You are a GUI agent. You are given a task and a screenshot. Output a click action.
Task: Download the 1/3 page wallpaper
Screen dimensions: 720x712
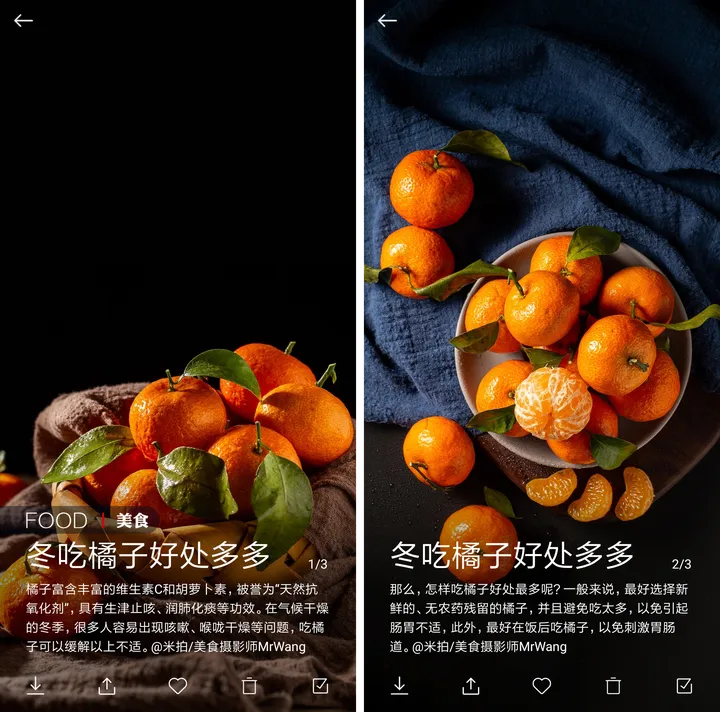35,686
